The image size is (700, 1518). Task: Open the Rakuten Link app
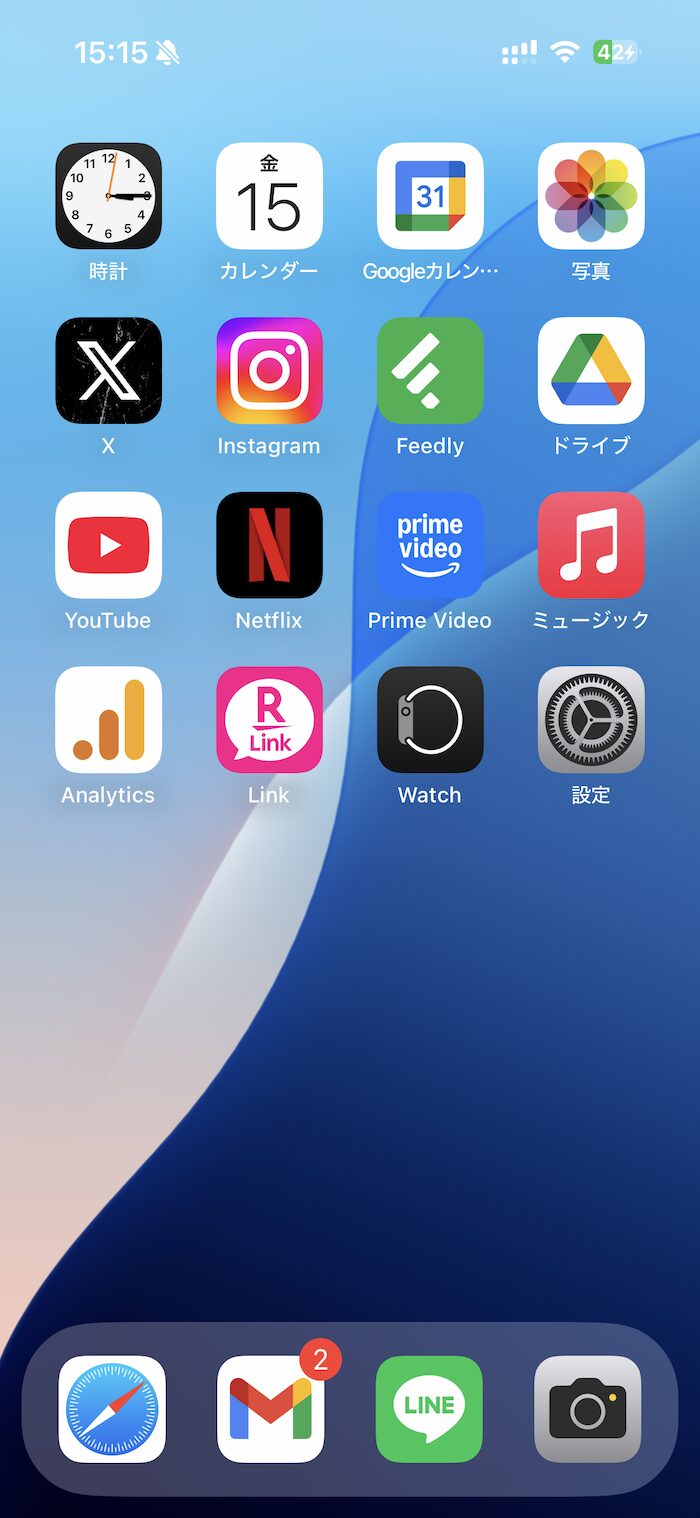coord(269,720)
